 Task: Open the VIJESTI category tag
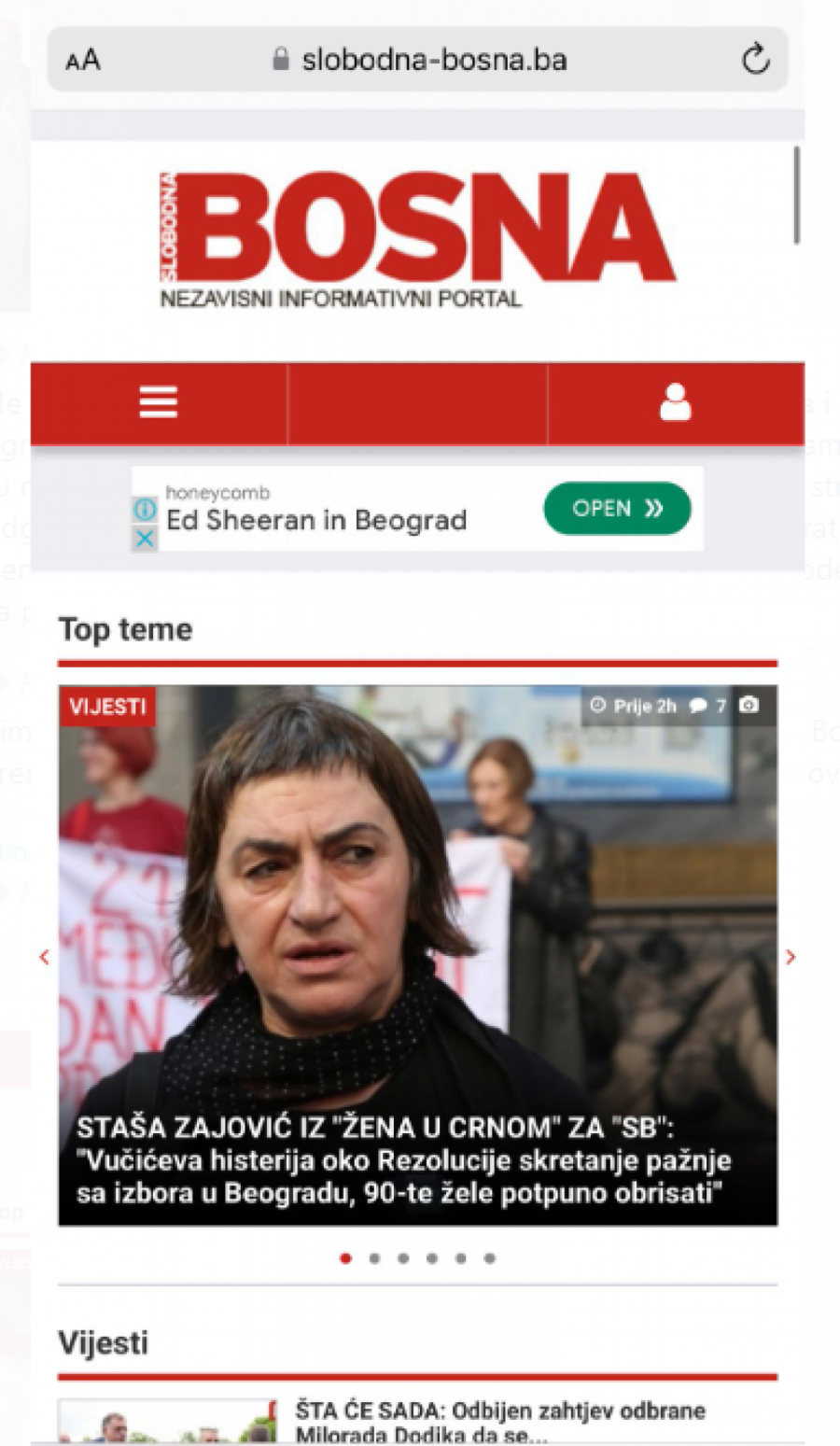(x=108, y=707)
